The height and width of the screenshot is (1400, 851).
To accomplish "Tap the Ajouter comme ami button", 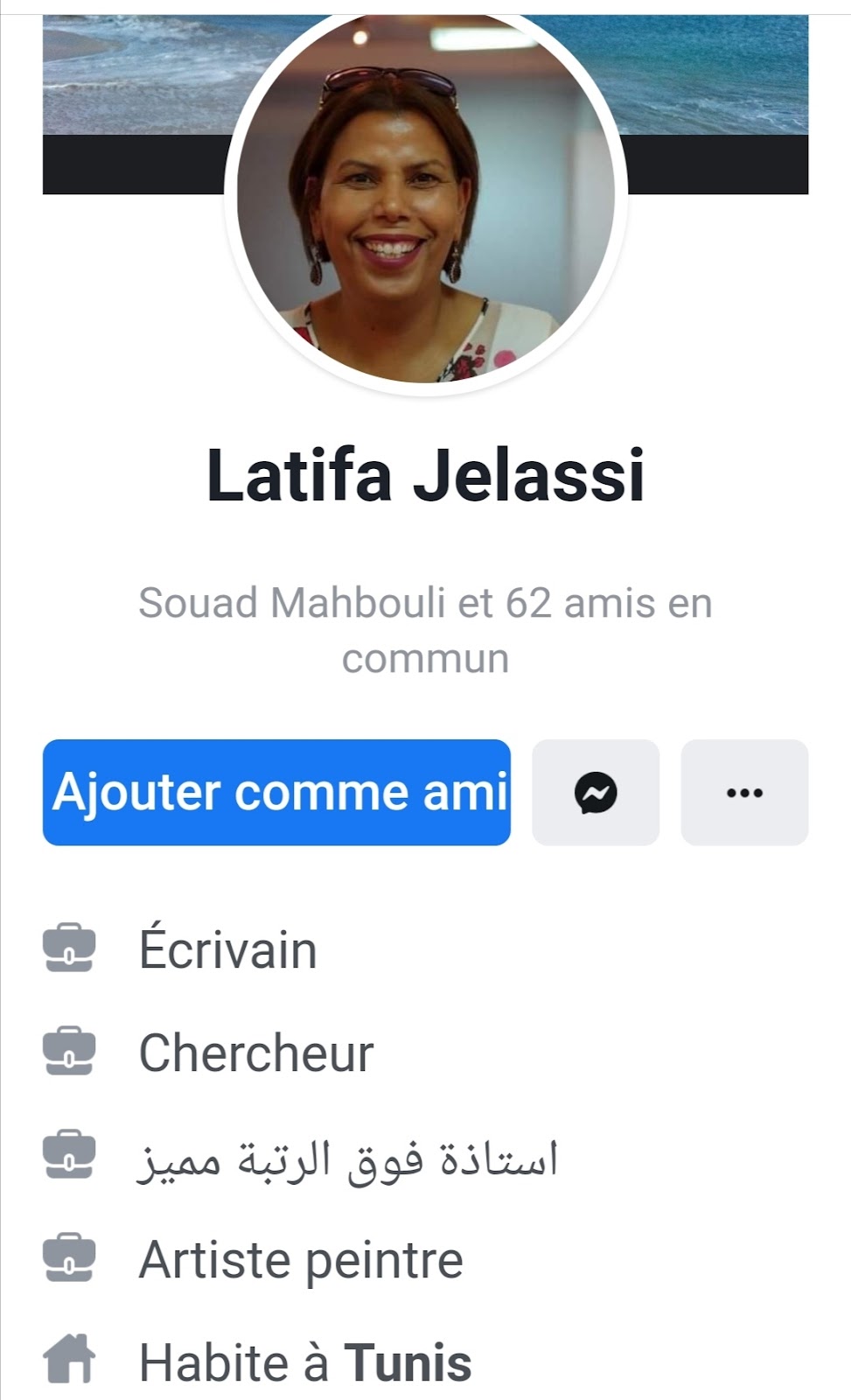I will point(276,793).
